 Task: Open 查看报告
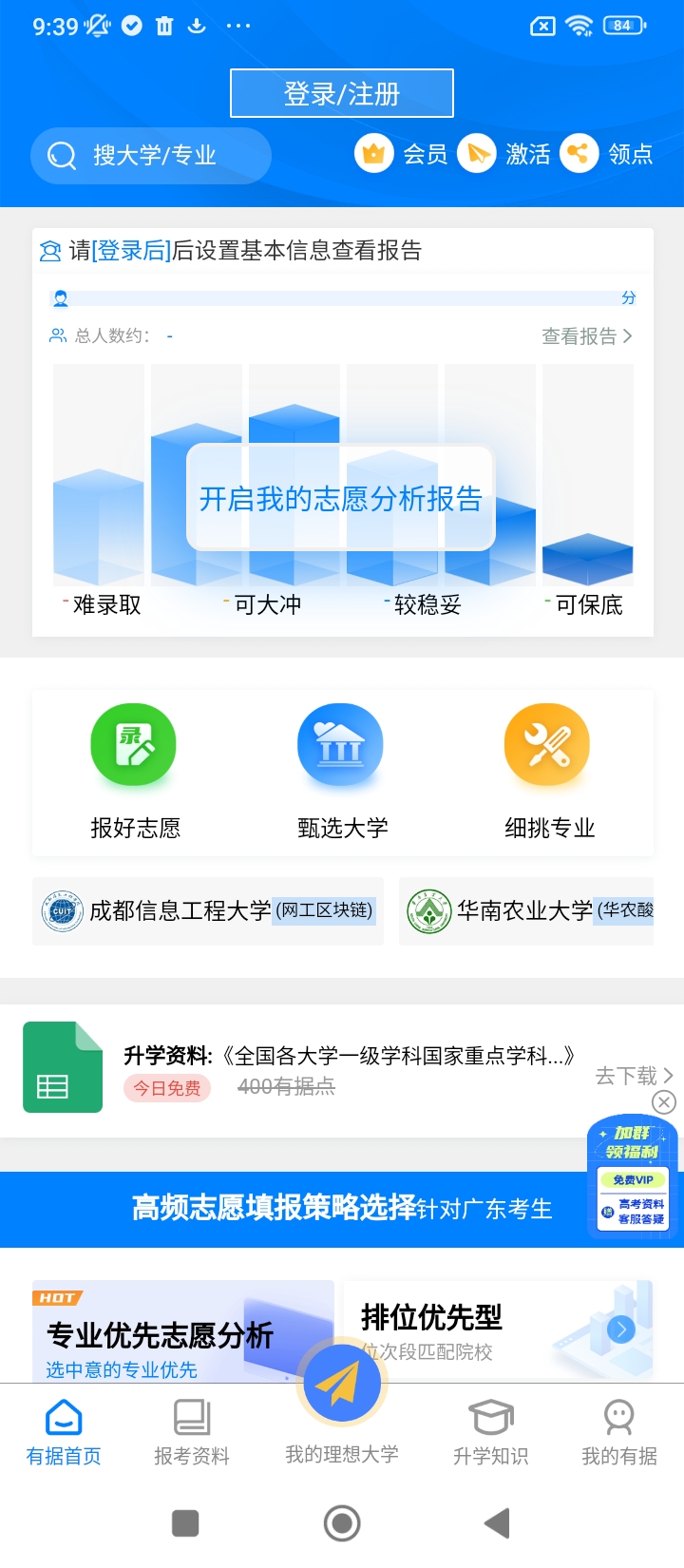coord(586,336)
